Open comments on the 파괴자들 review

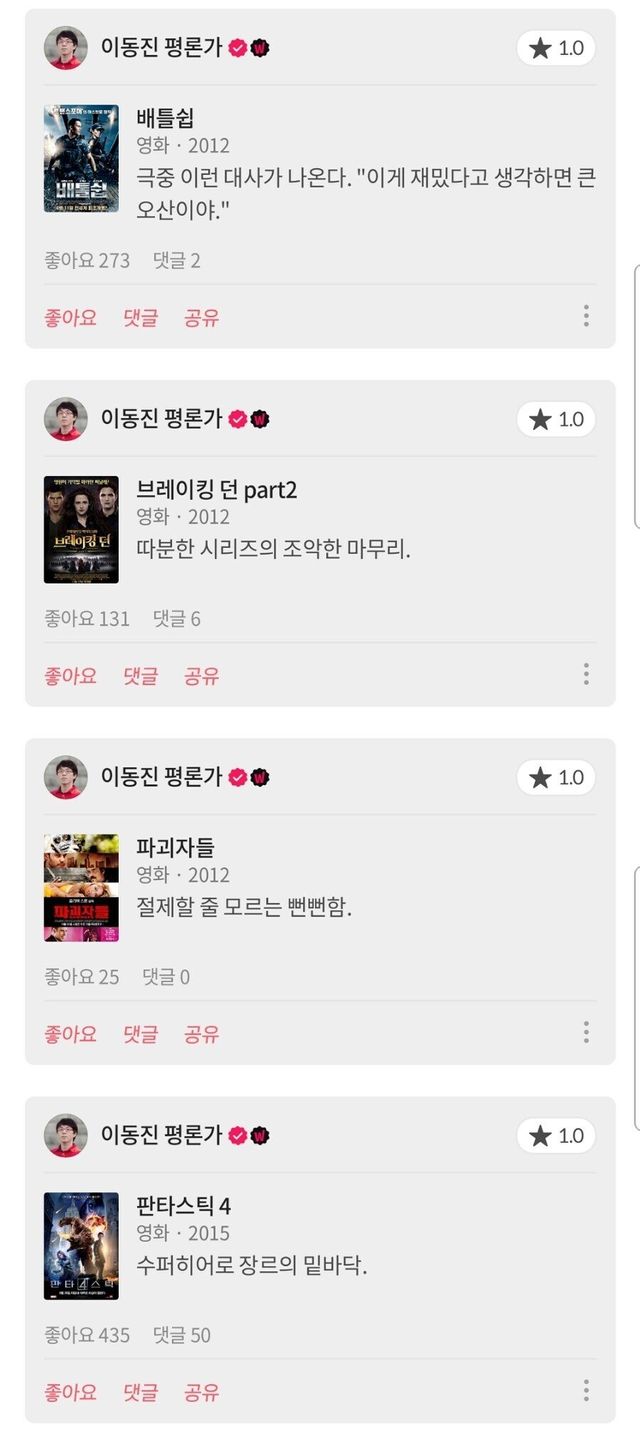[x=140, y=1034]
